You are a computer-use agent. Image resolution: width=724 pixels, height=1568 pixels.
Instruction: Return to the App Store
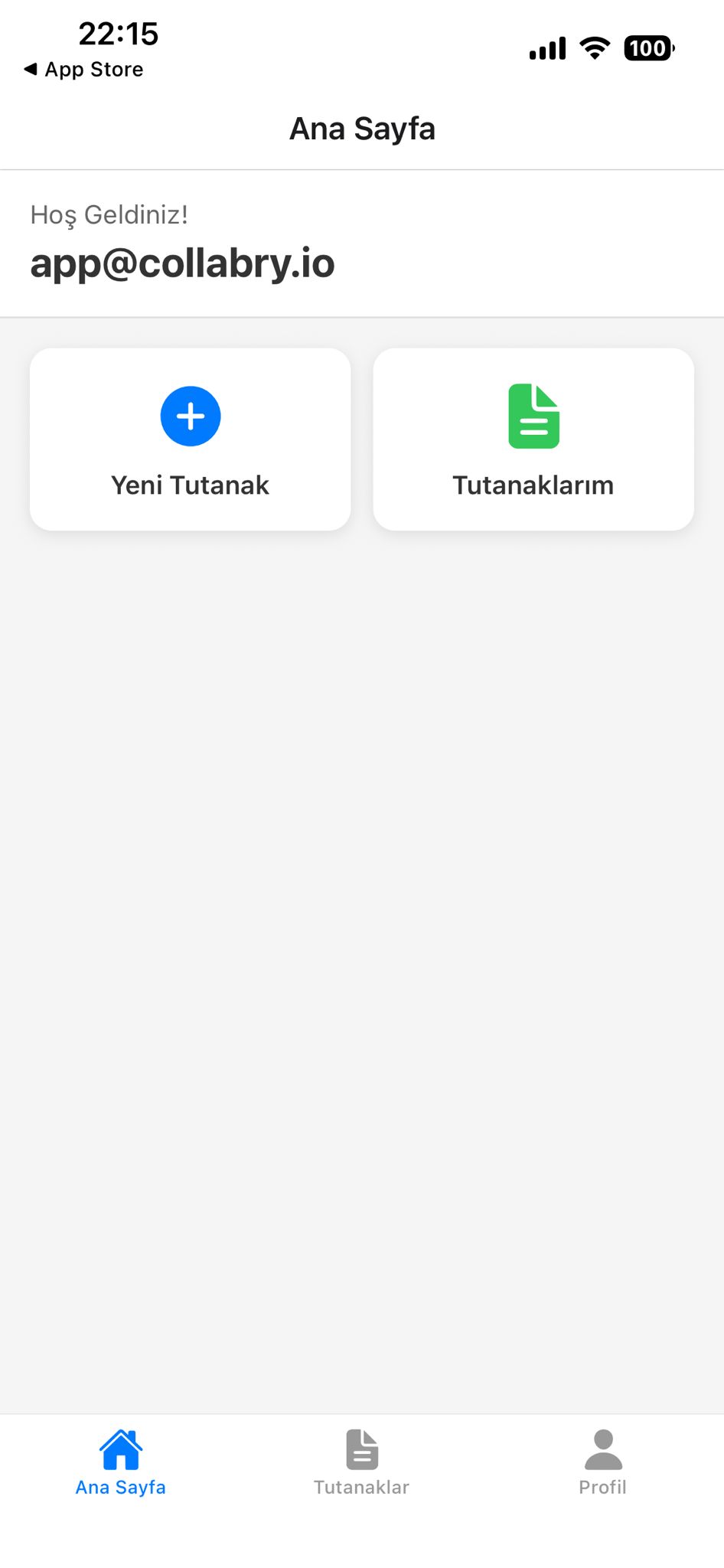[84, 70]
